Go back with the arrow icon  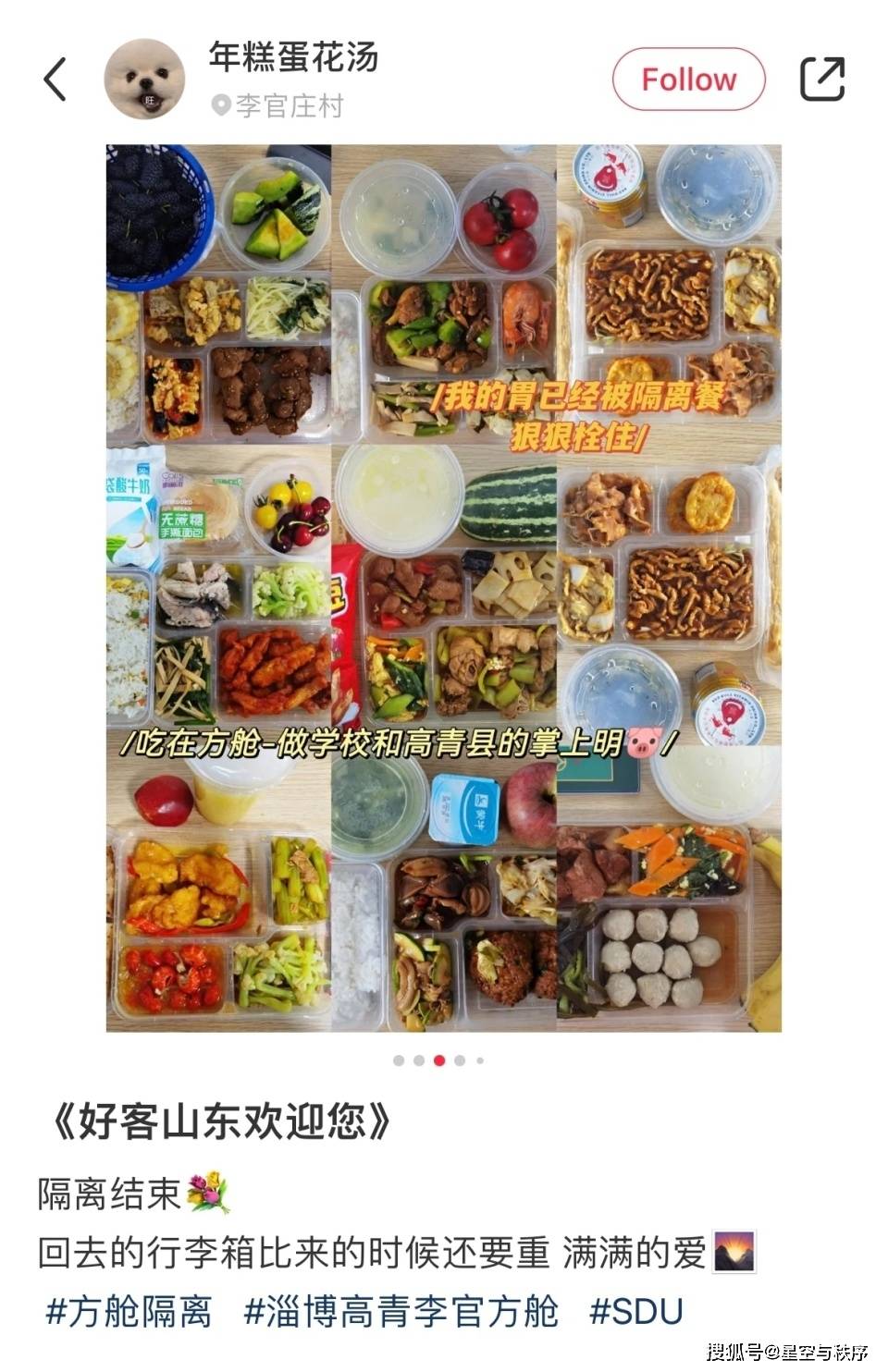[55, 79]
